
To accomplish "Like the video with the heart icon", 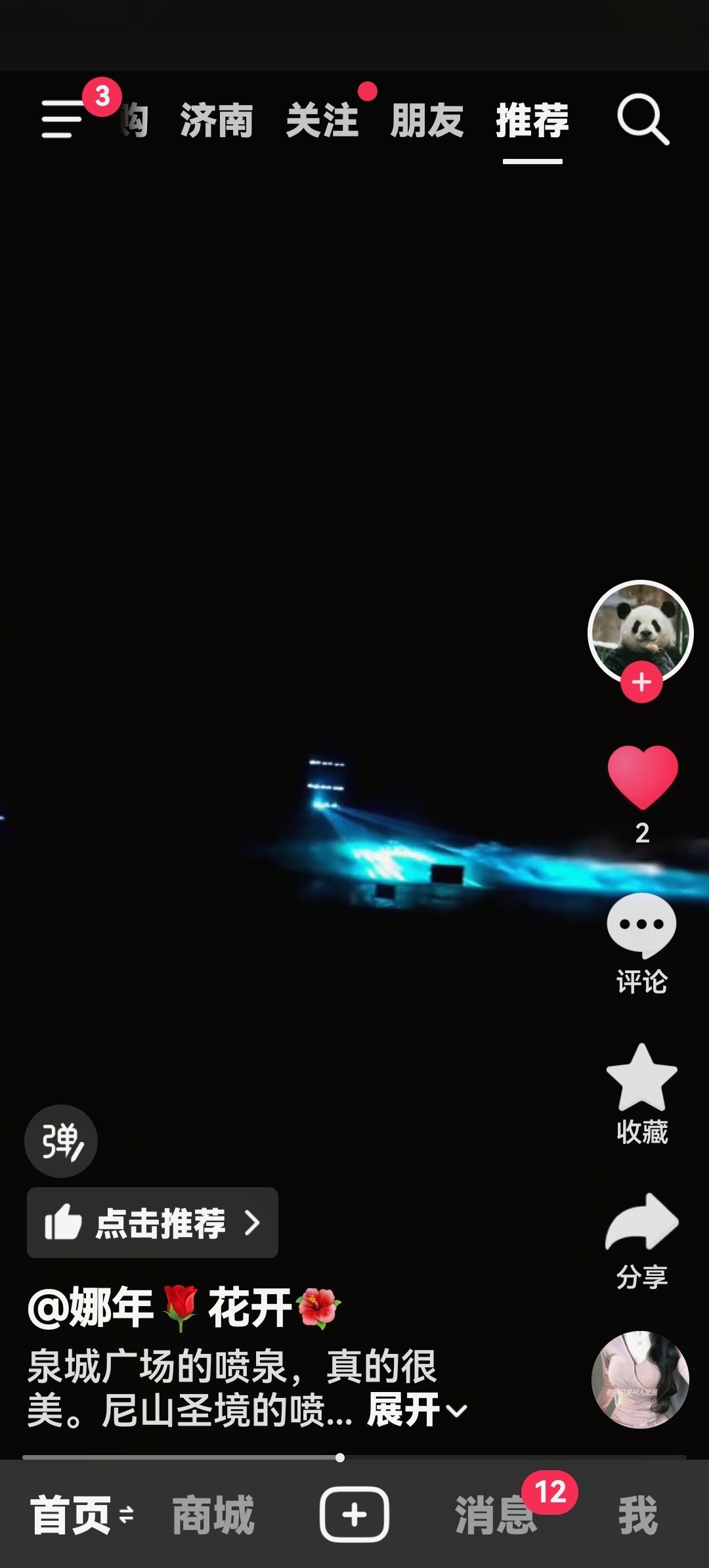I will 642,777.
